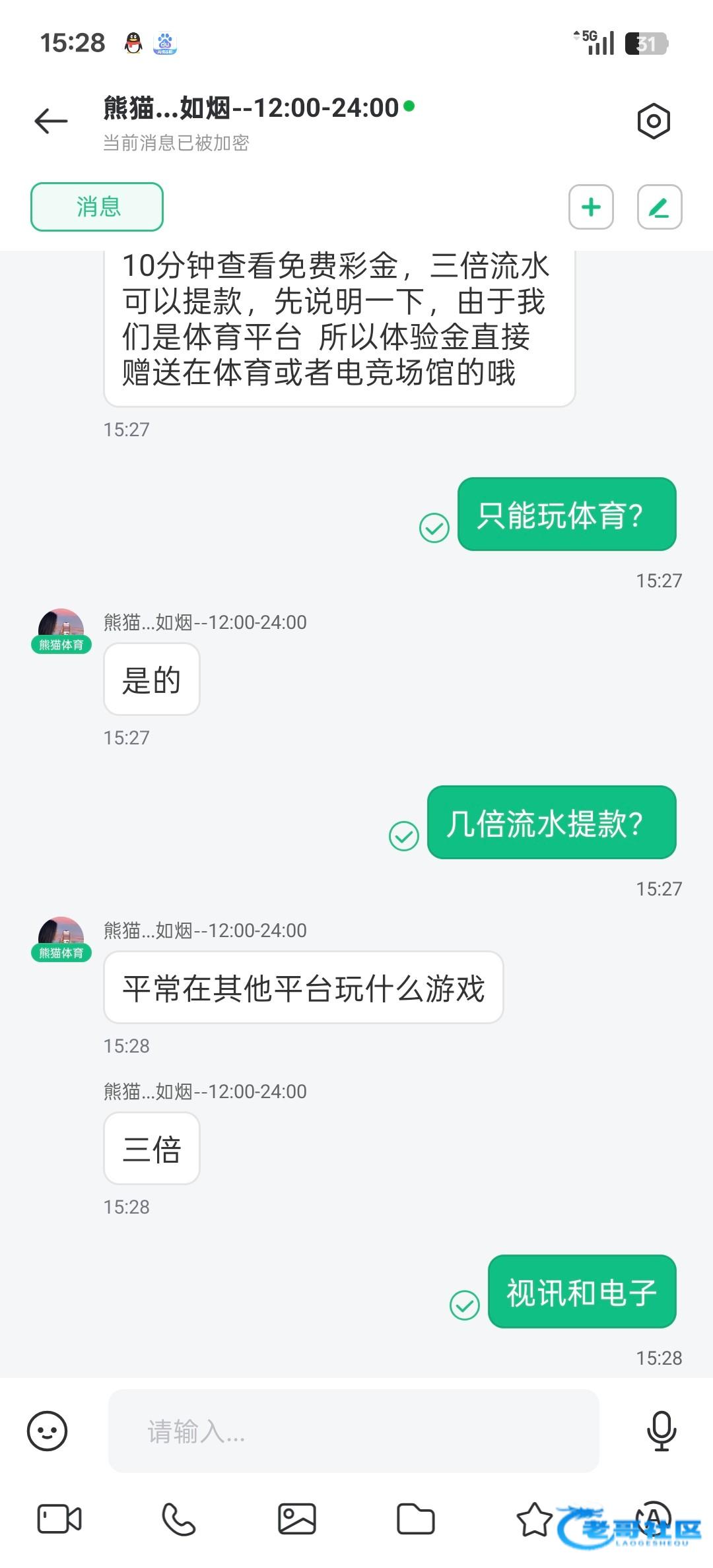
Task: Tap the green plus button
Action: (591, 207)
